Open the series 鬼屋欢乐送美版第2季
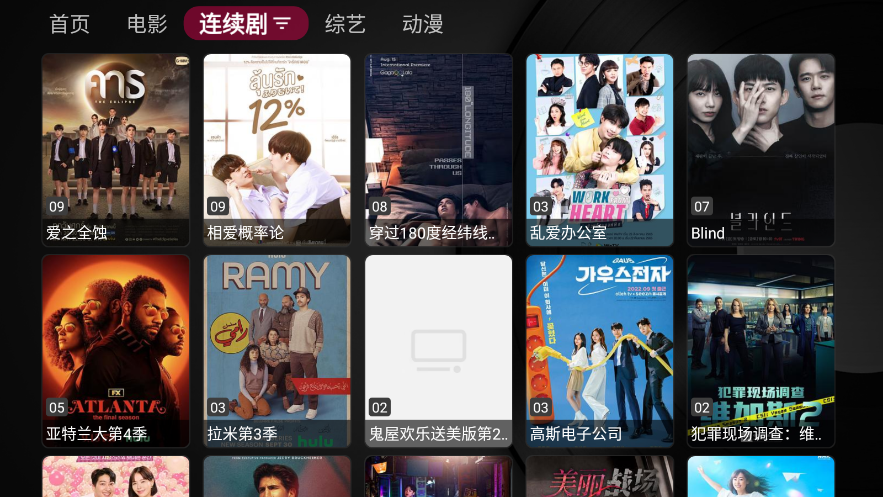This screenshot has width=883, height=497. 439,350
